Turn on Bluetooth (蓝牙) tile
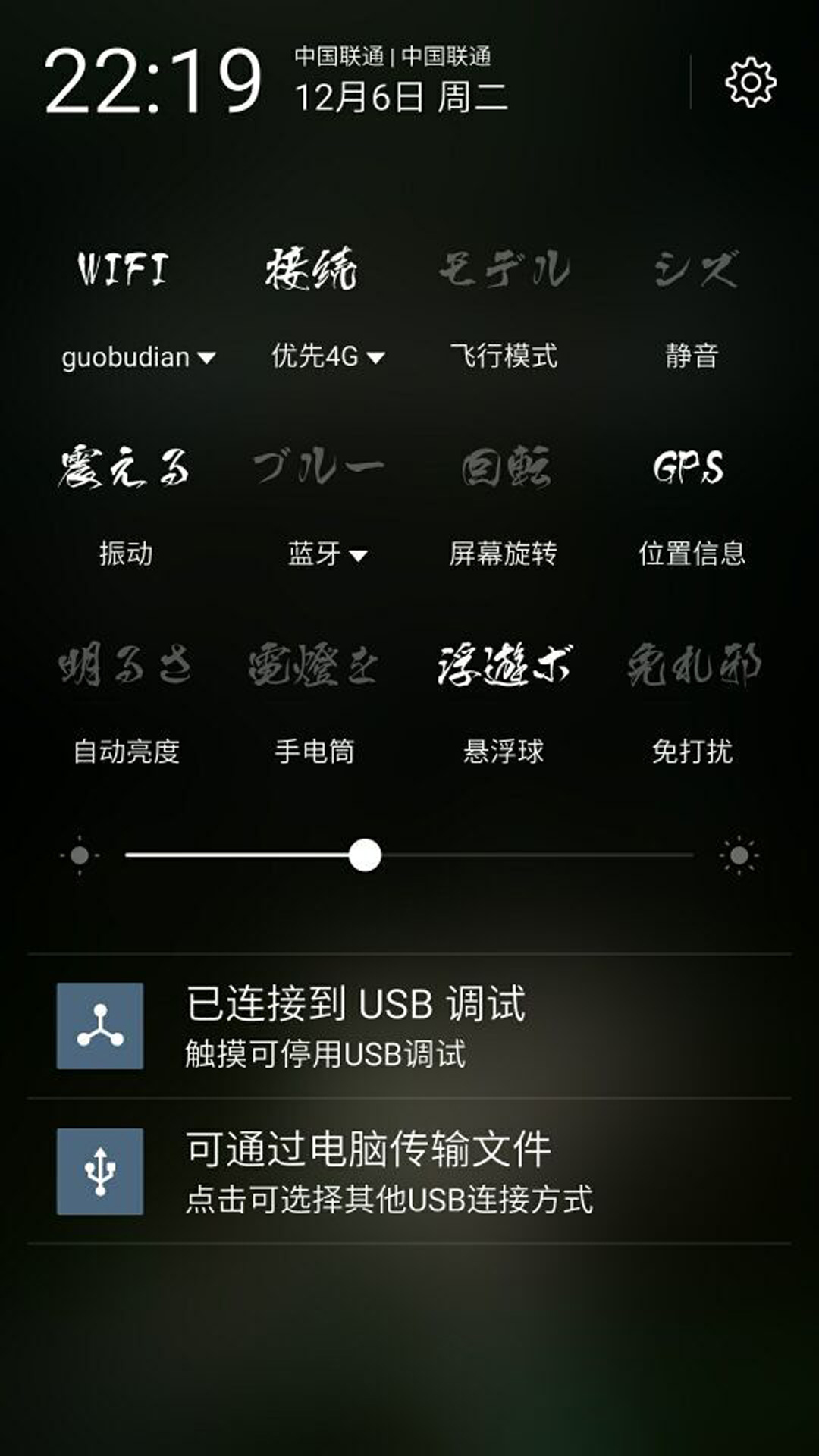 317,467
